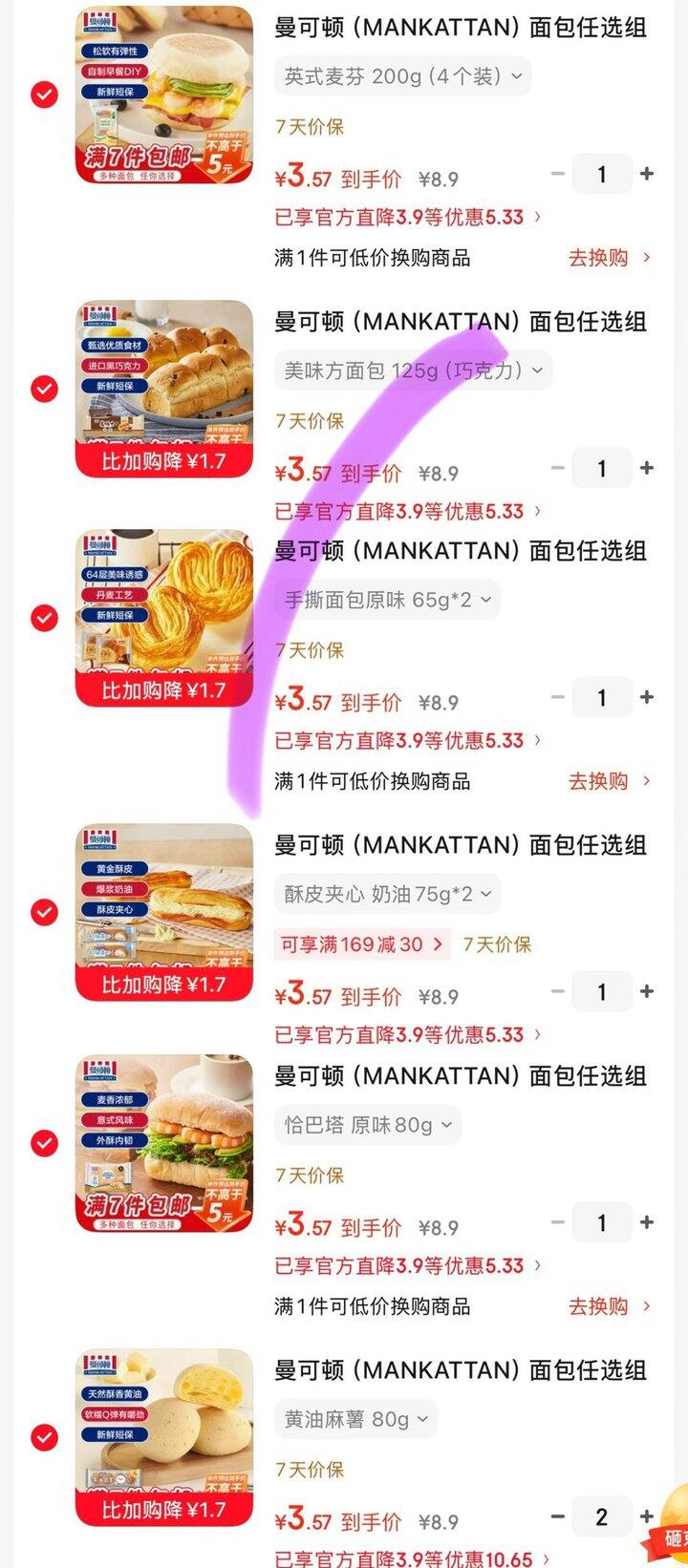Tap the minus icon for 手撕面包原味 item

click(x=556, y=697)
